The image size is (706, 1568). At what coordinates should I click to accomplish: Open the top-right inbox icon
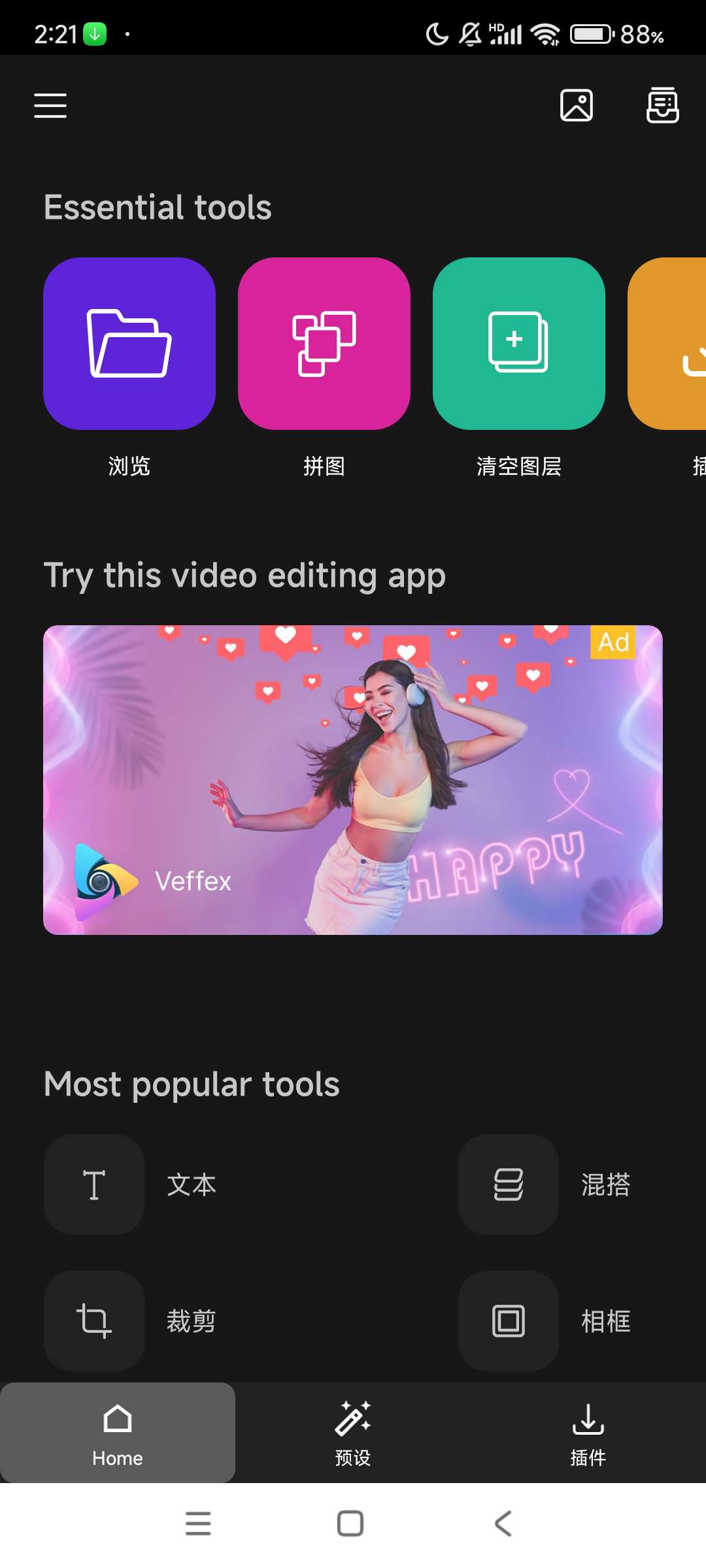(x=662, y=105)
